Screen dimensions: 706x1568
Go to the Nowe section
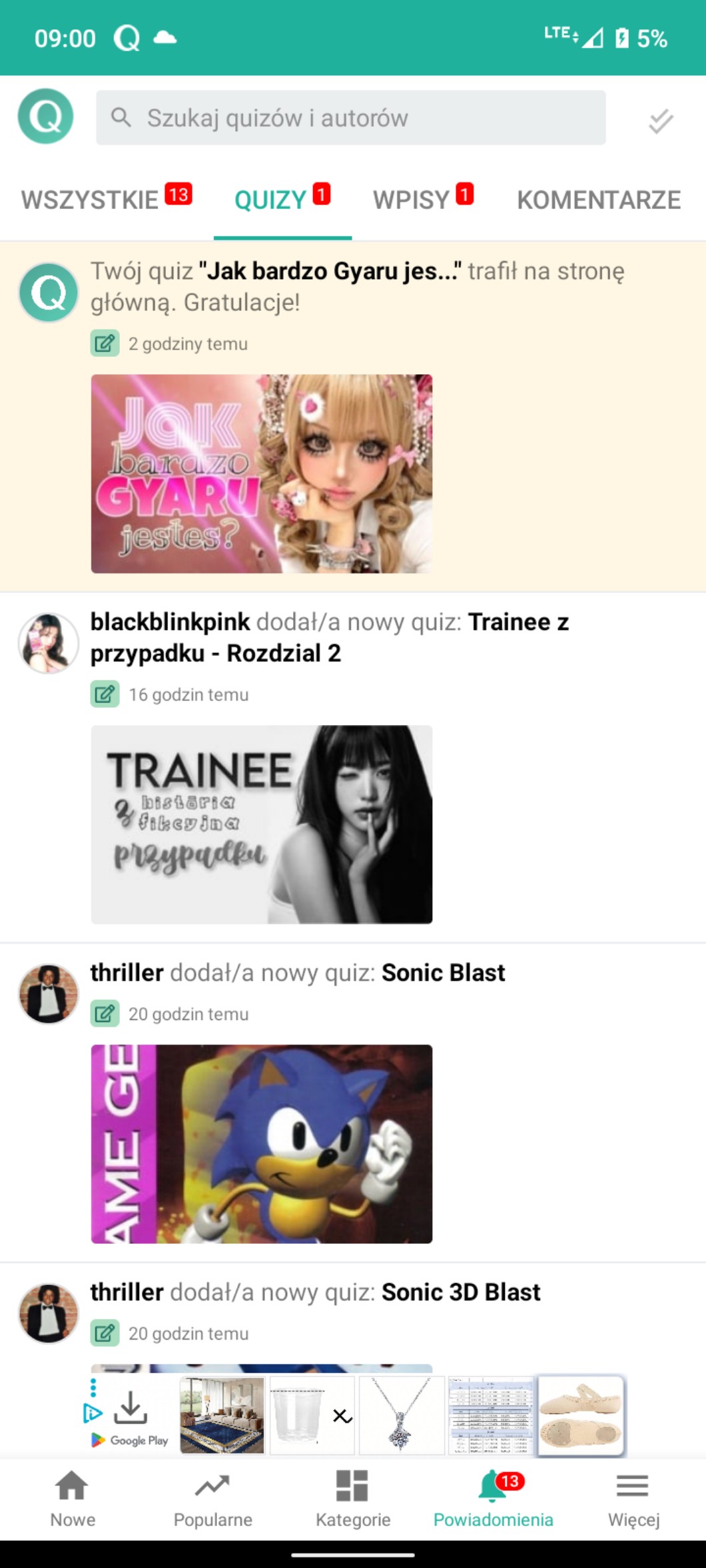click(73, 1500)
